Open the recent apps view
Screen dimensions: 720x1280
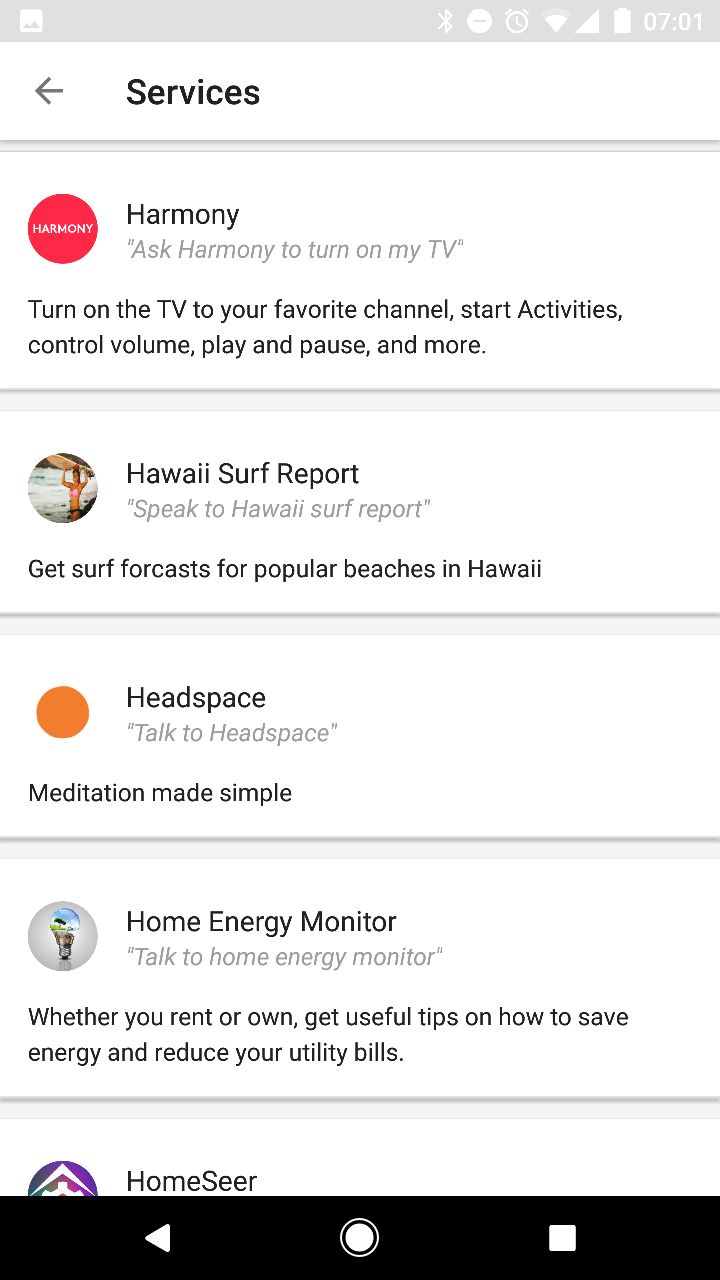pos(562,1238)
